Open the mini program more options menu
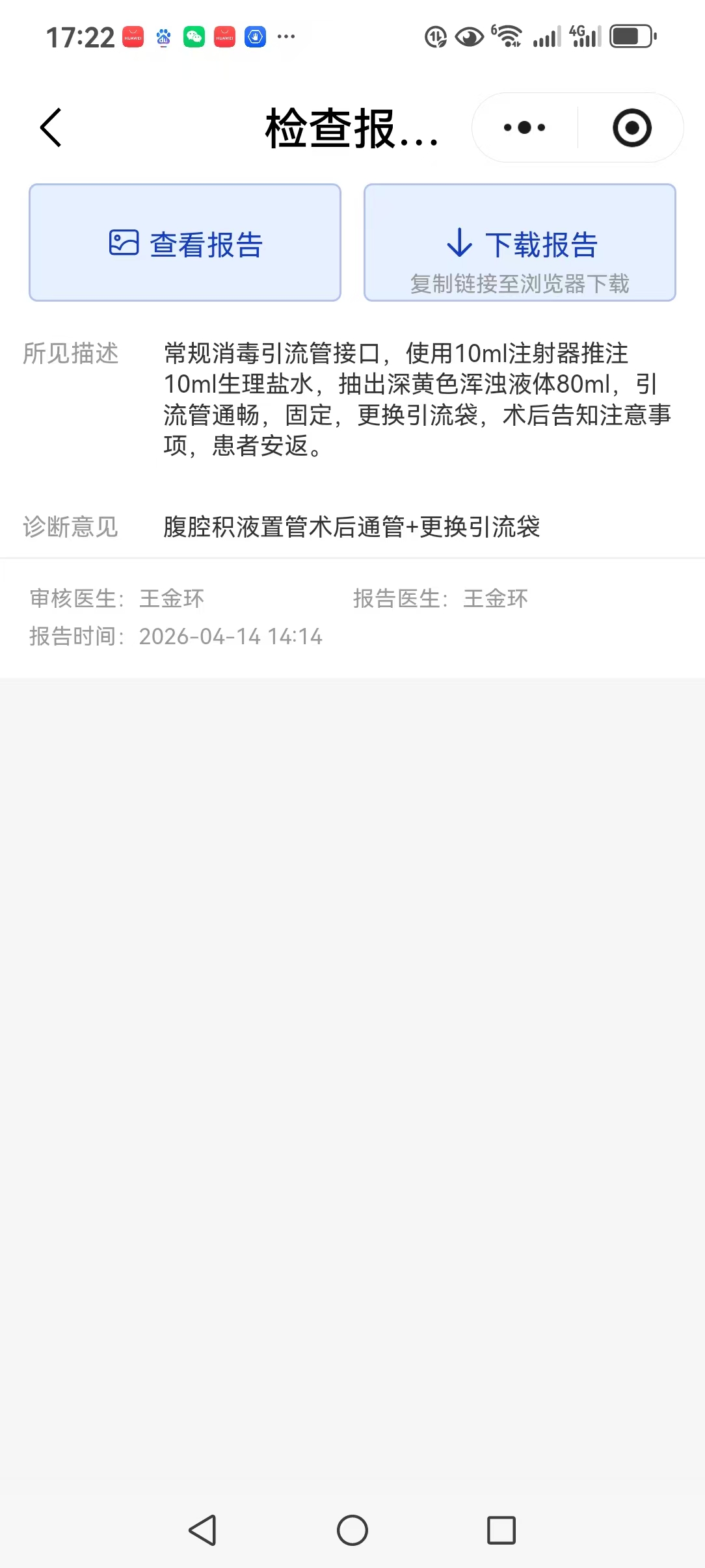Screen dimensions: 705x1568 point(524,127)
